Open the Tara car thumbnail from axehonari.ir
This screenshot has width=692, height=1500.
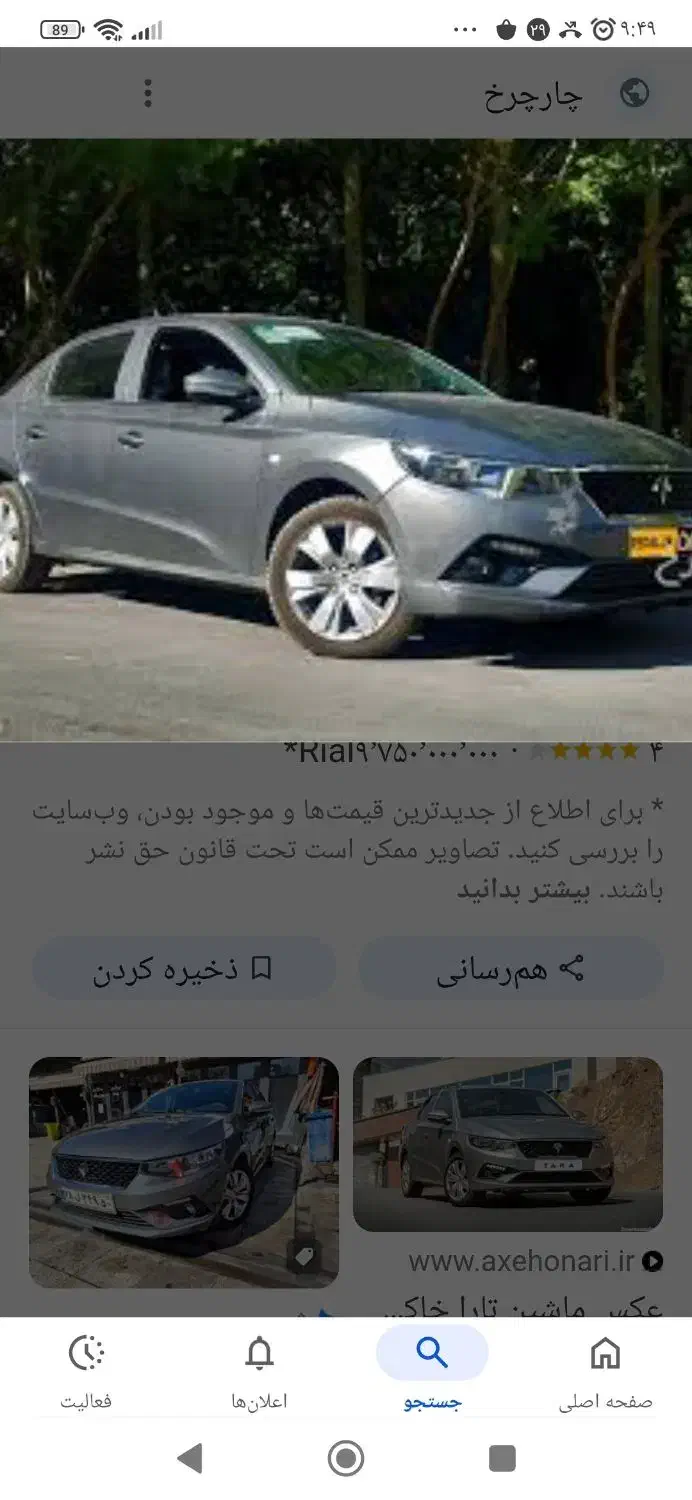point(507,1144)
